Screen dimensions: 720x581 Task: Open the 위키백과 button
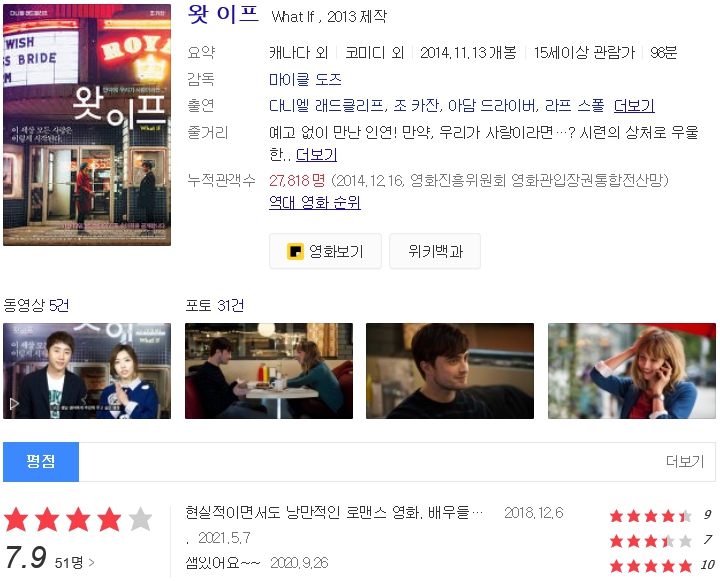(x=435, y=251)
